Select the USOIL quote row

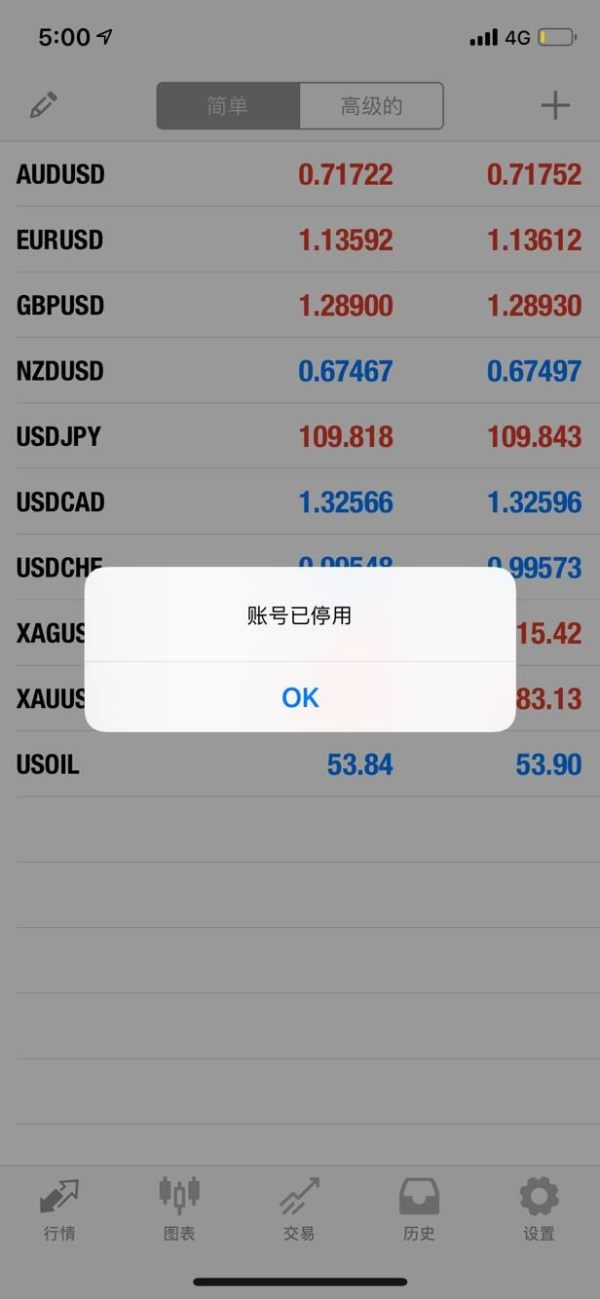(300, 765)
